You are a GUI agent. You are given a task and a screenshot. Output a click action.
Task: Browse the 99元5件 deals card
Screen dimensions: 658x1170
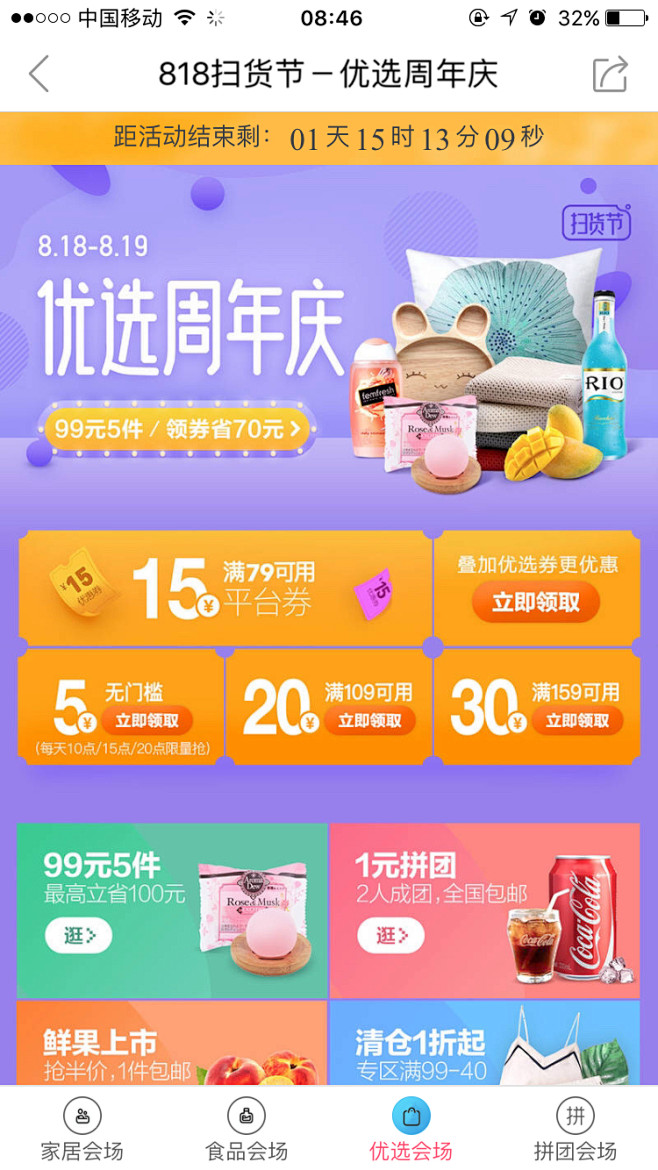tap(172, 910)
